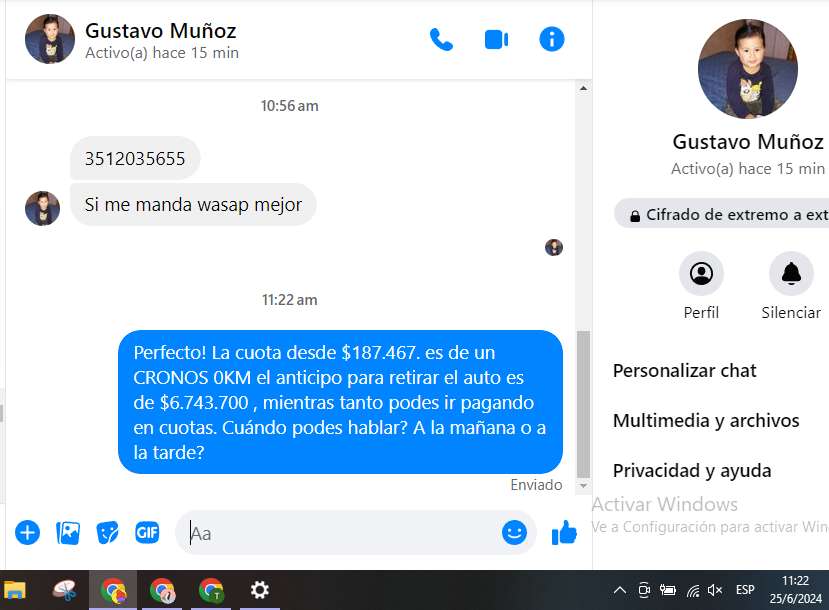Screen dimensions: 829x610
Task: Send a thumbs-up like
Action: pos(565,533)
